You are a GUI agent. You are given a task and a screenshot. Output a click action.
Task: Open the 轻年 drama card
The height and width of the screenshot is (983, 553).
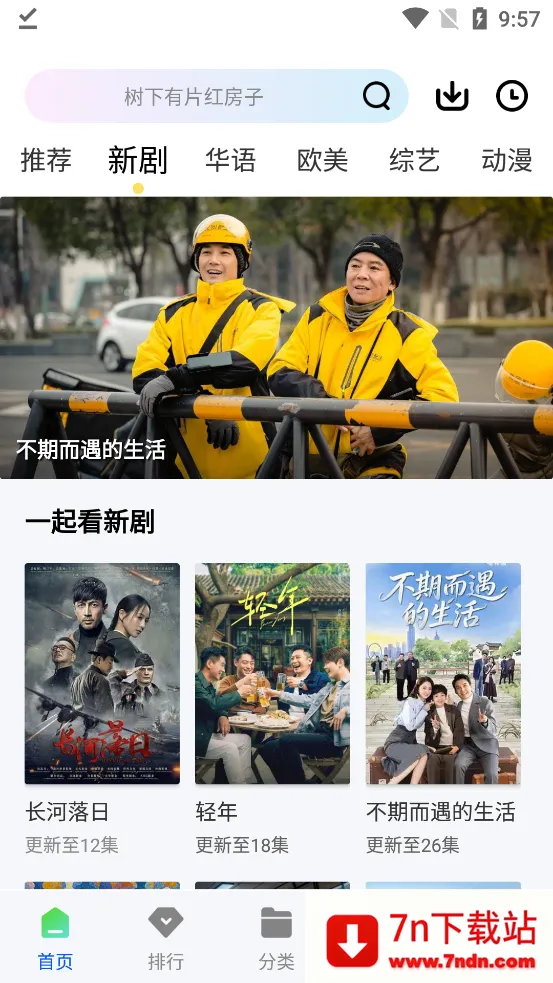(273, 710)
